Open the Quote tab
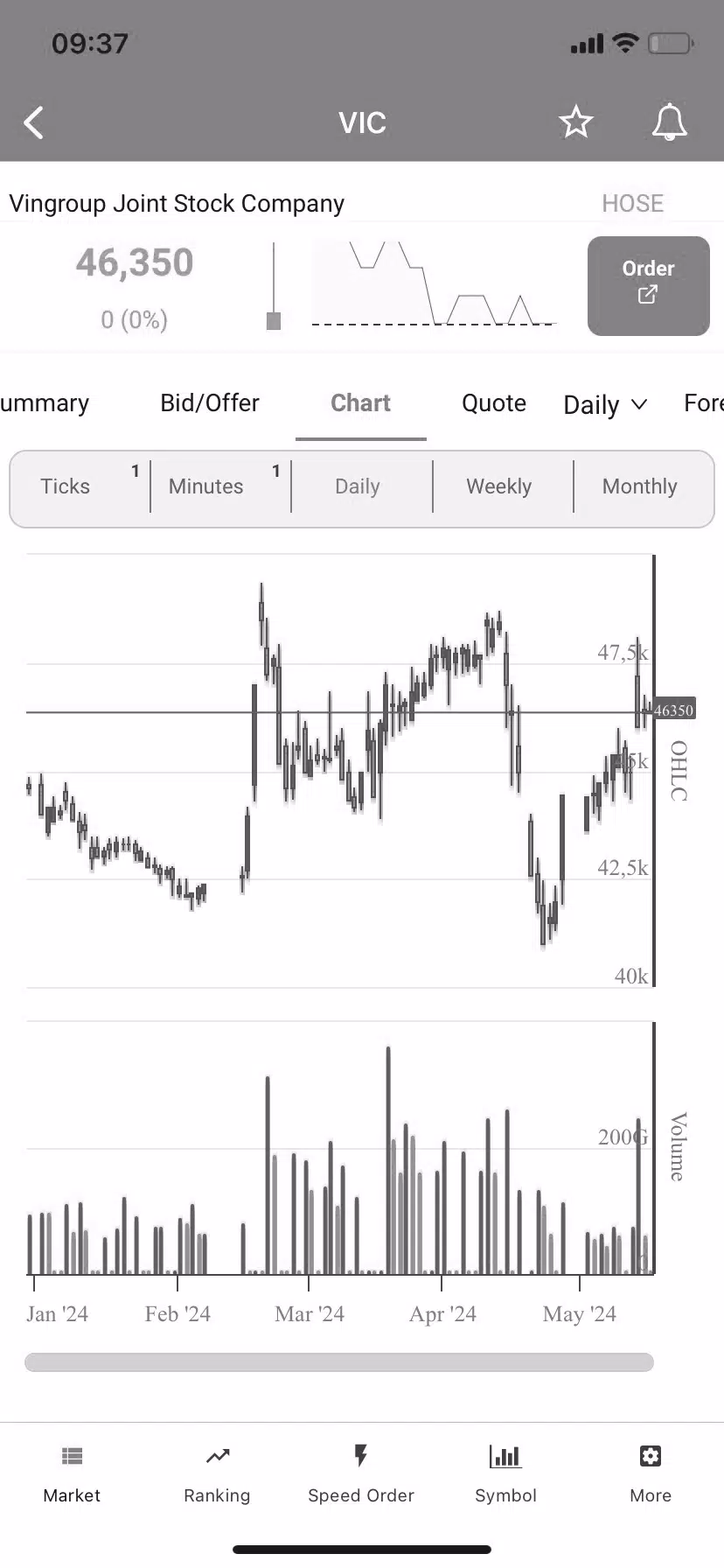Screen dimensions: 724x1568 tap(494, 403)
